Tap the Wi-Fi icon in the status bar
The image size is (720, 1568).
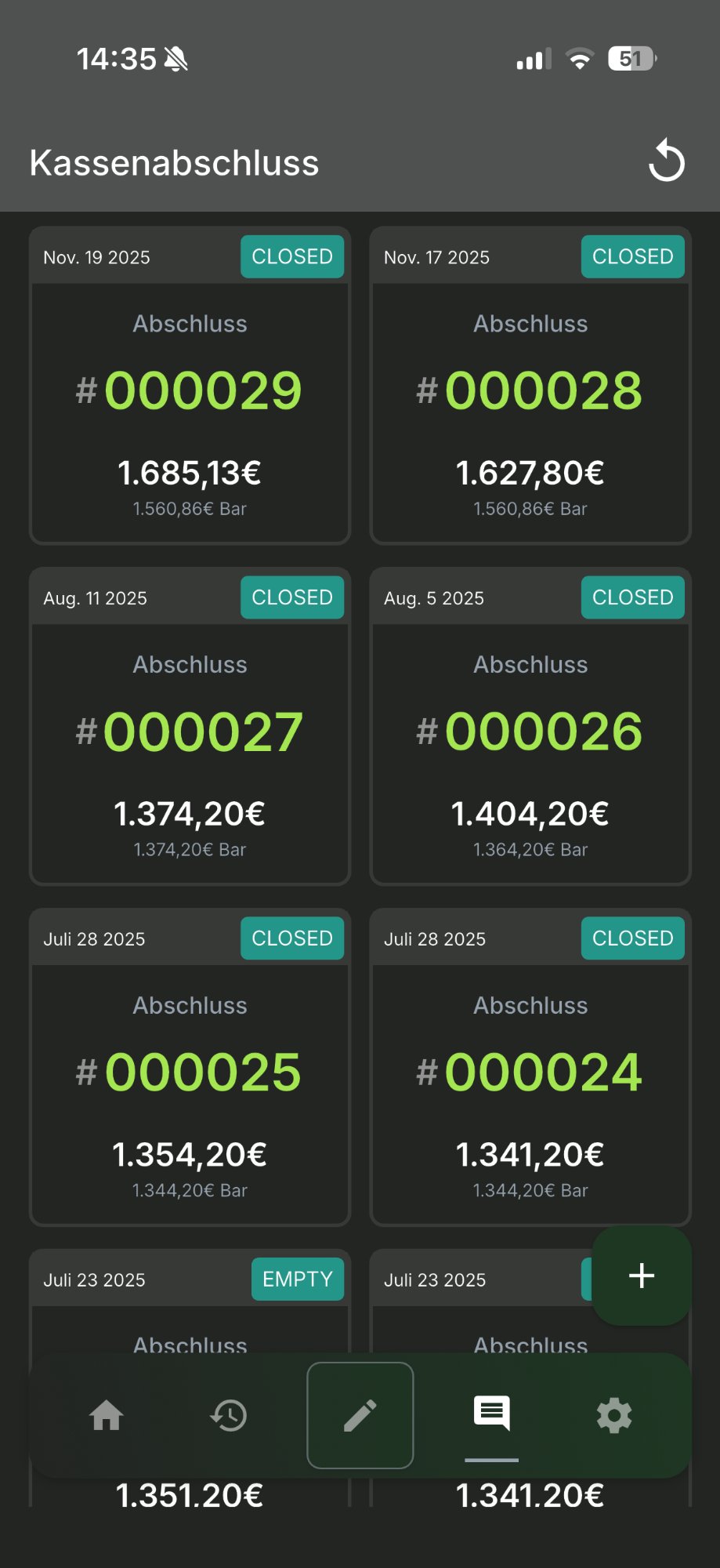coord(579,57)
